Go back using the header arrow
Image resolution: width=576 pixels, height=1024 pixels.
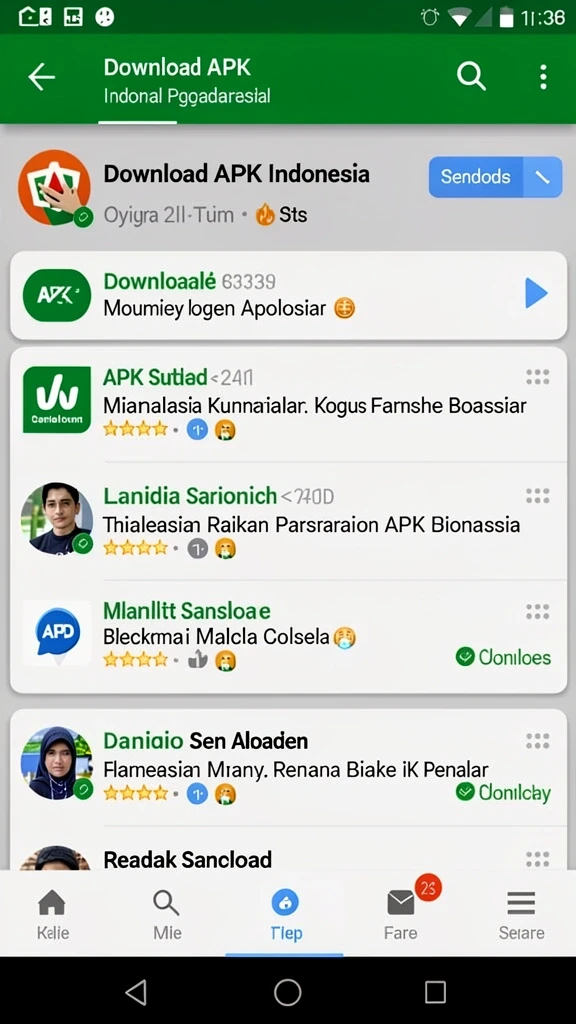point(42,78)
